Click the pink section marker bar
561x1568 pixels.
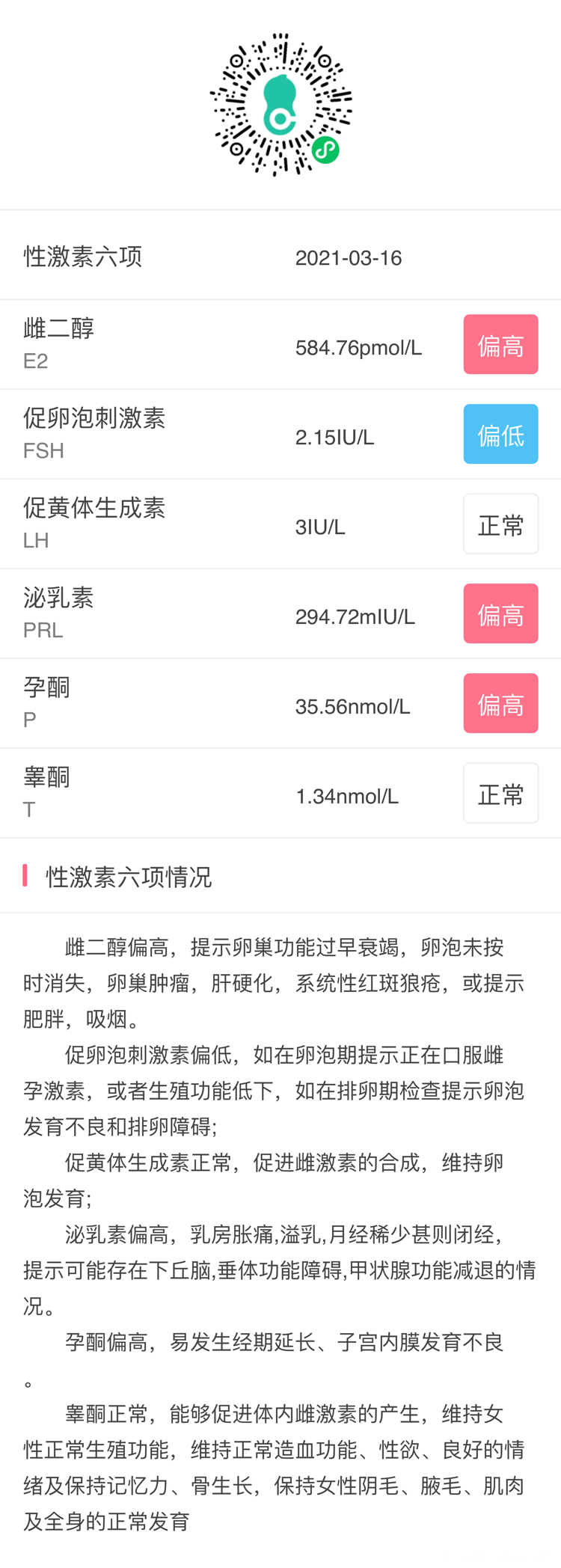25,875
